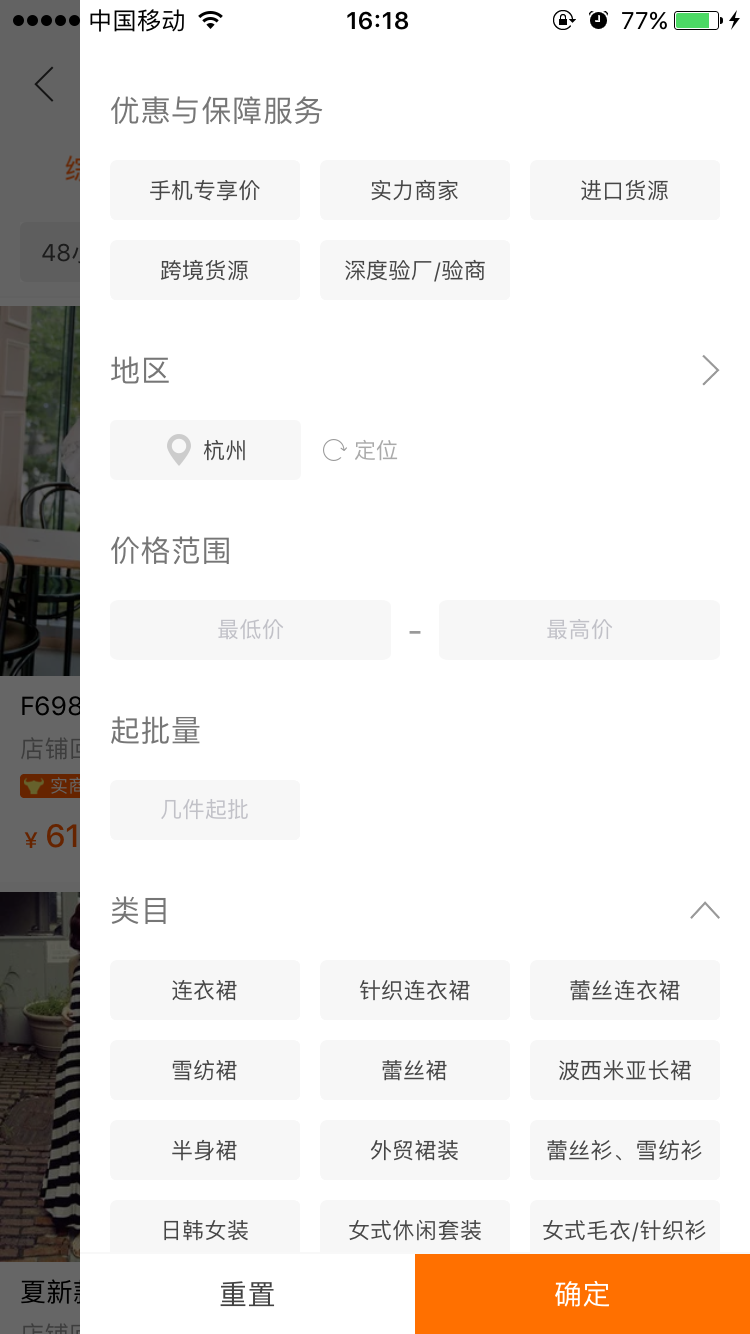Choose the 外贸裙装 category
The width and height of the screenshot is (750, 1334).
coord(415,1150)
